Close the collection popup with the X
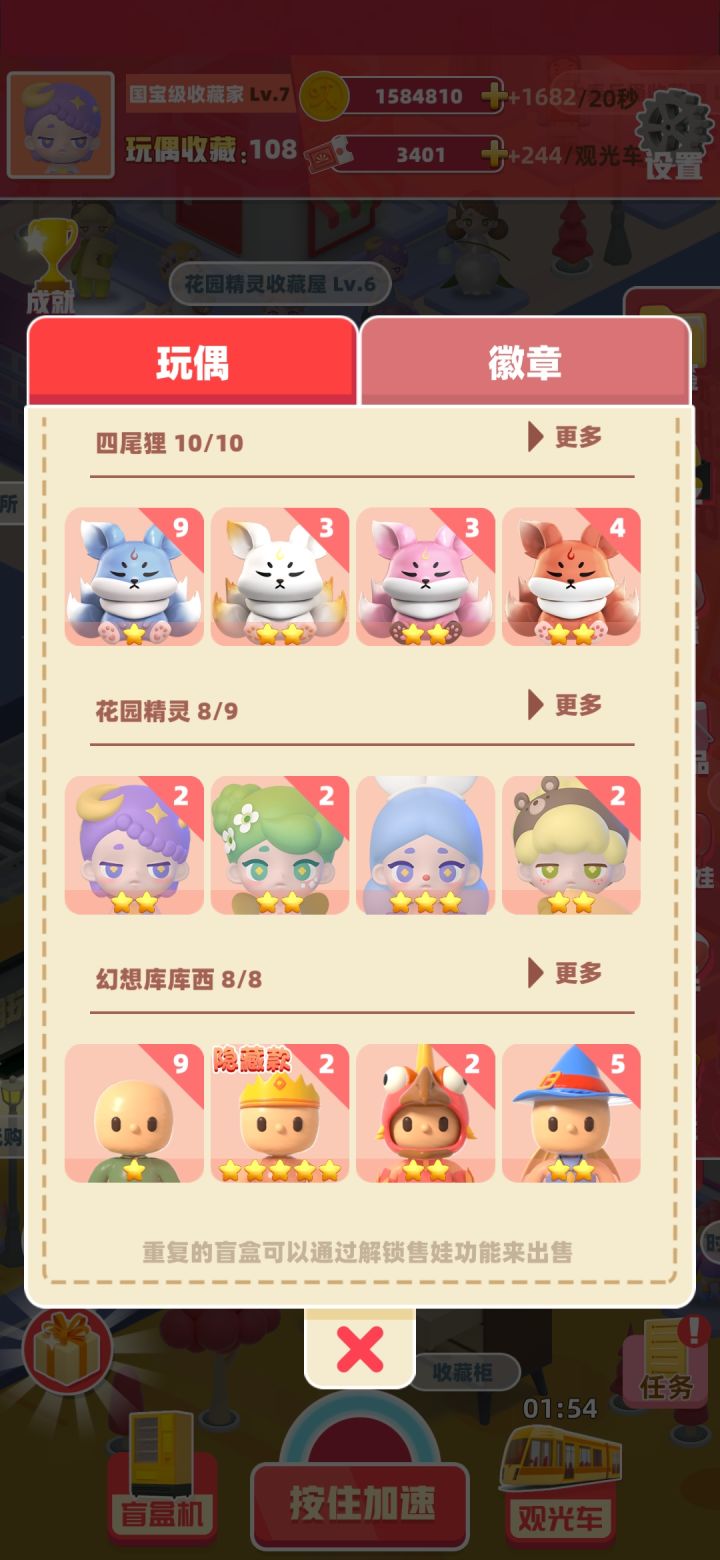The height and width of the screenshot is (1560, 720). click(360, 1350)
